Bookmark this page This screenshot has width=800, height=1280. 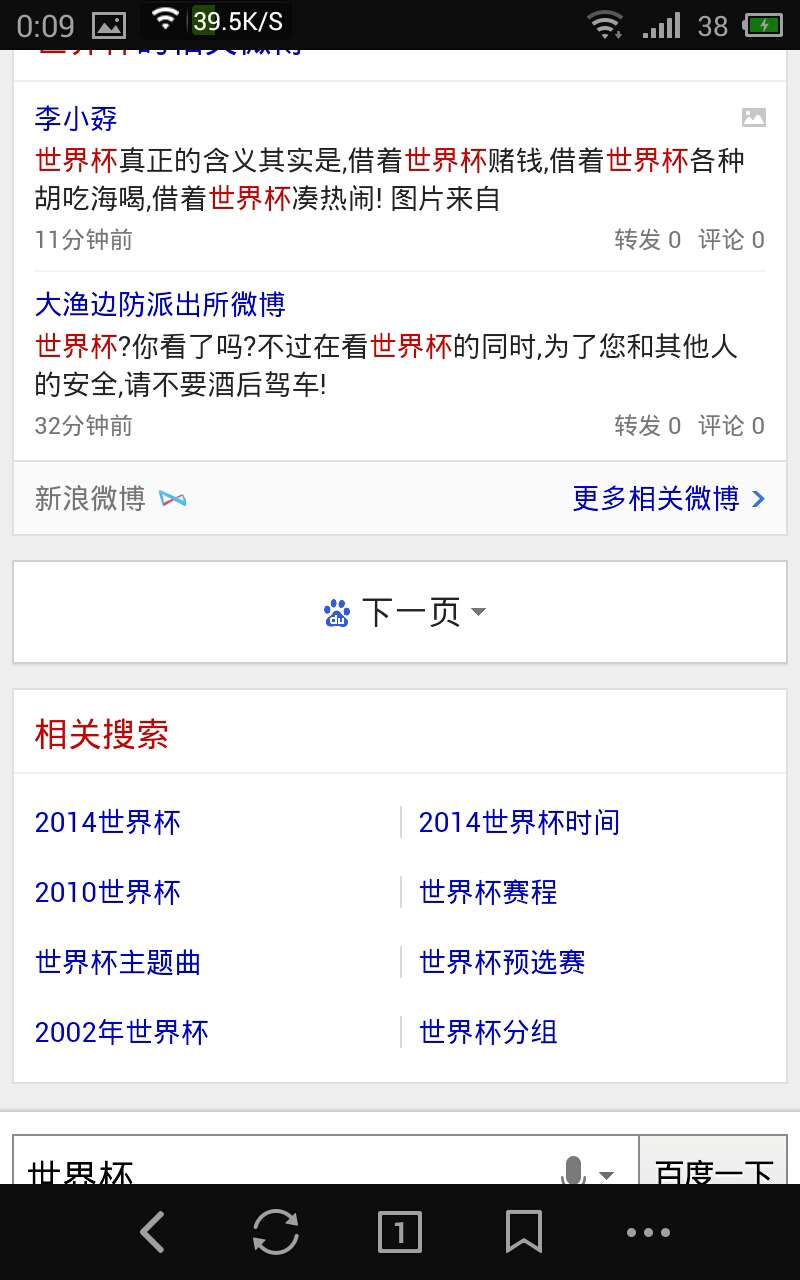pyautogui.click(x=523, y=1232)
